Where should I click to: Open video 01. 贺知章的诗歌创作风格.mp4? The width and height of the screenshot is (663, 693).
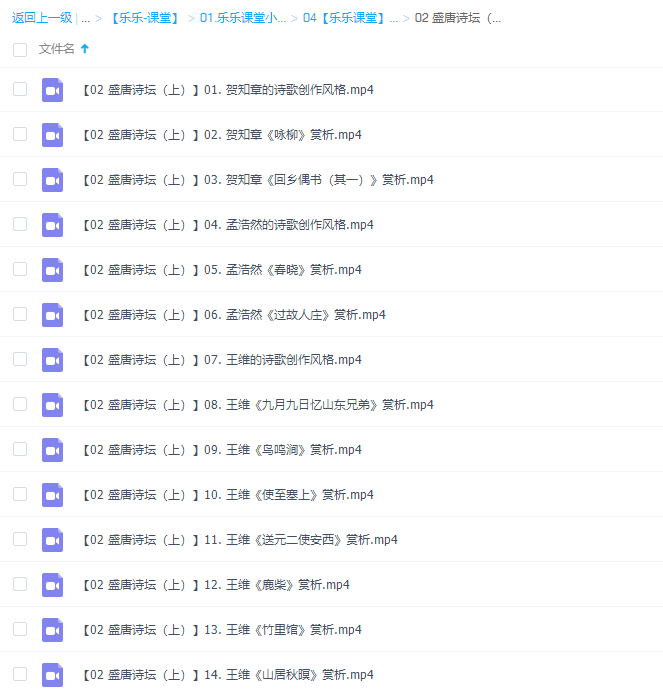click(228, 90)
